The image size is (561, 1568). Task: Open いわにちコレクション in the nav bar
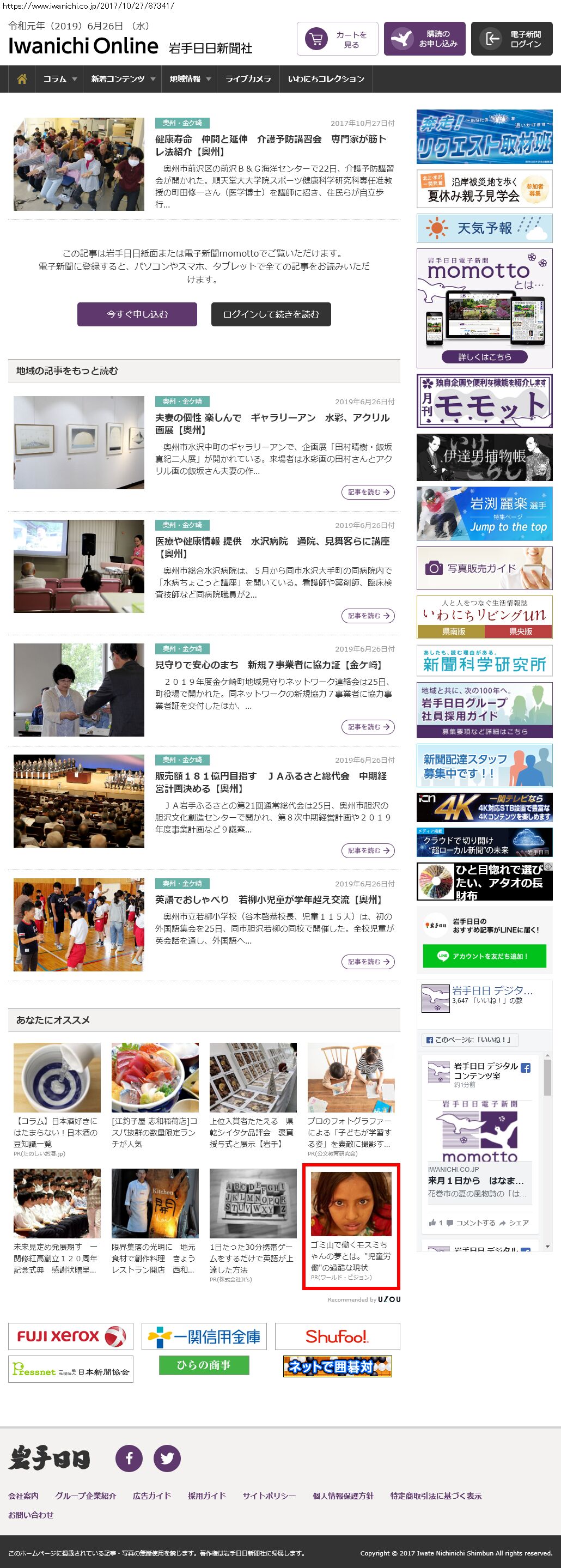point(326,79)
